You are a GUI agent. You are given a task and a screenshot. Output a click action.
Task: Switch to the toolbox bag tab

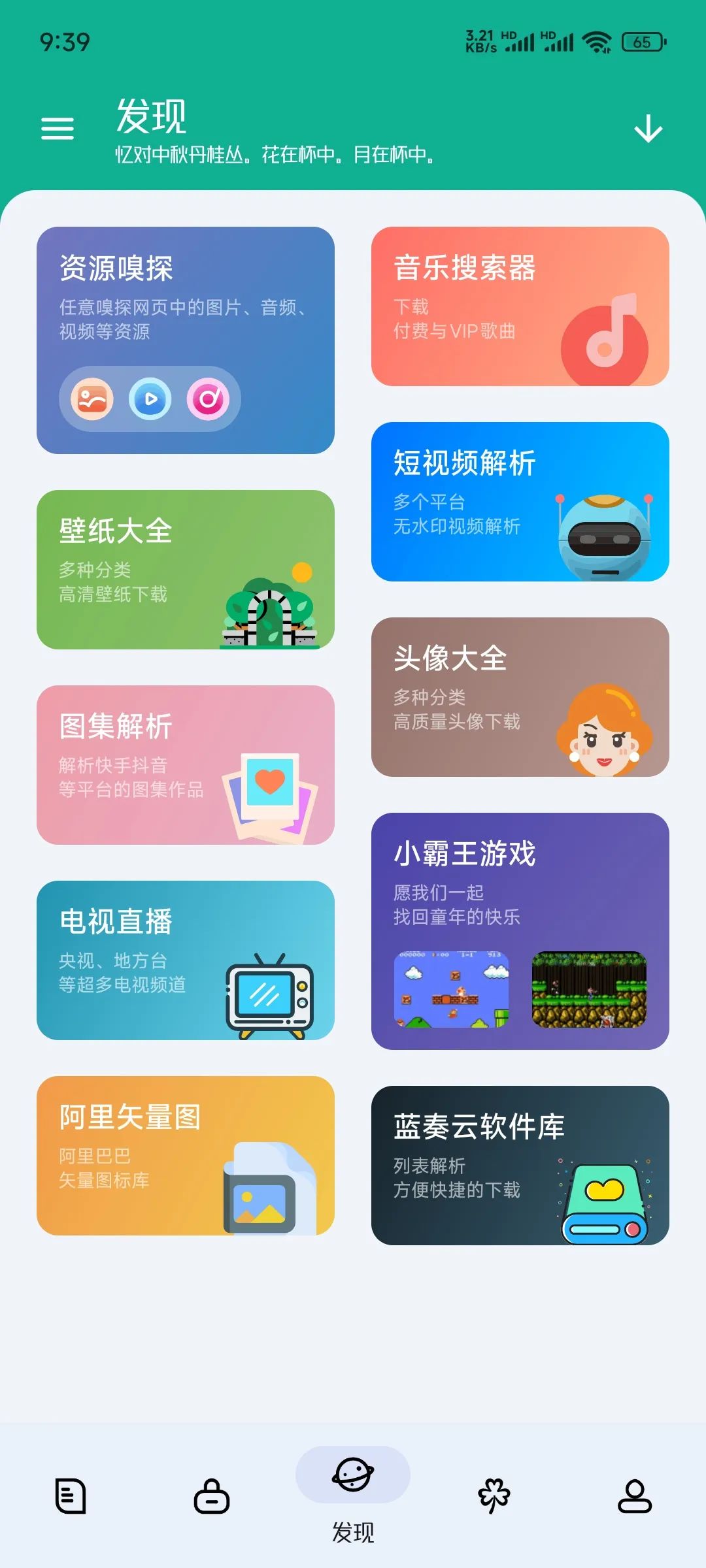[x=212, y=1495]
